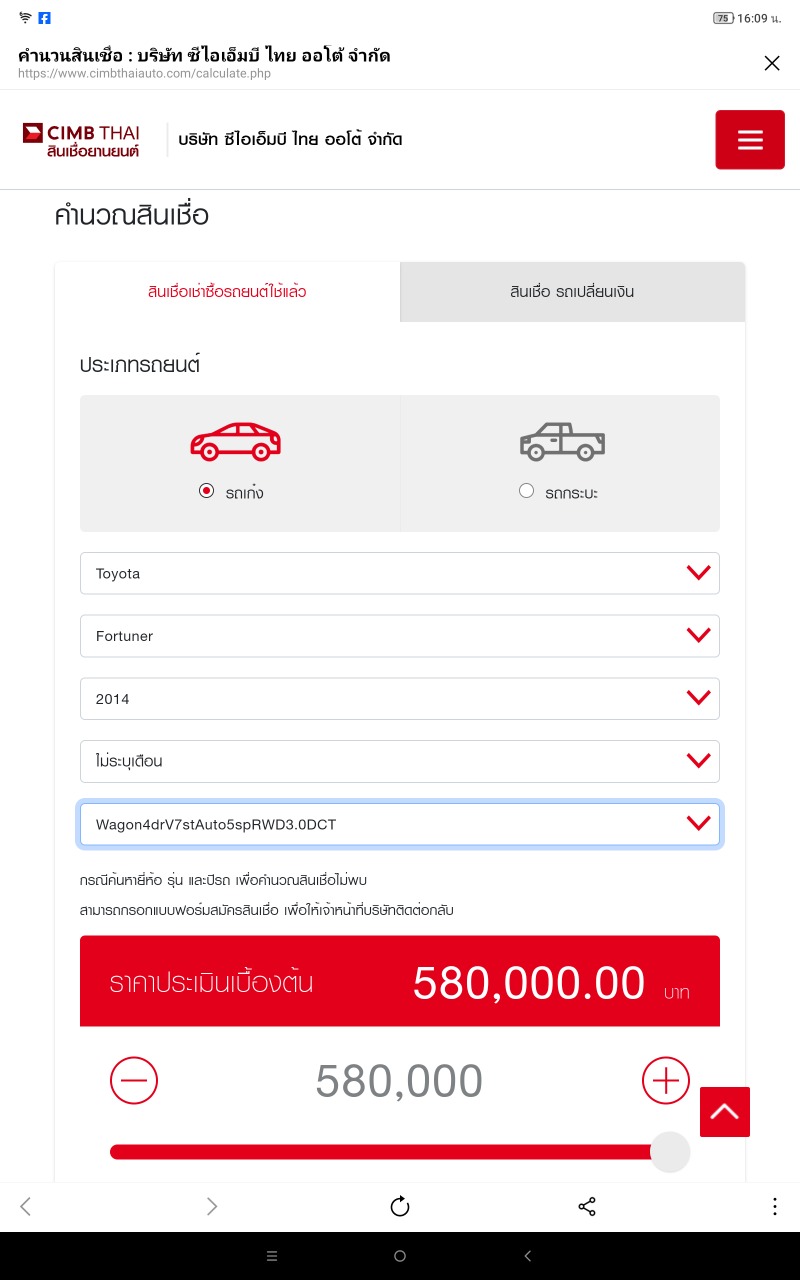Screen dimensions: 800x1280
Task: Go back in browser history
Action: click(26, 1206)
